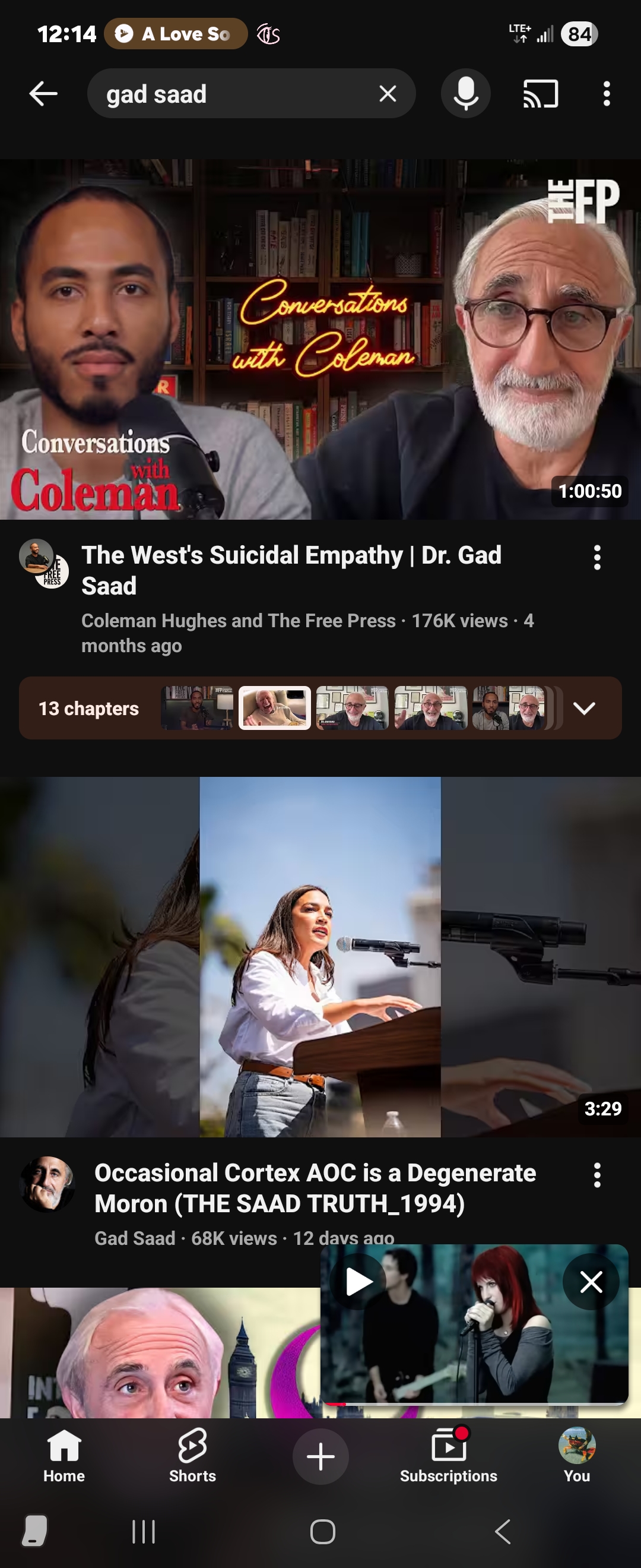
Task: Switch to the Home tab
Action: point(64,1456)
